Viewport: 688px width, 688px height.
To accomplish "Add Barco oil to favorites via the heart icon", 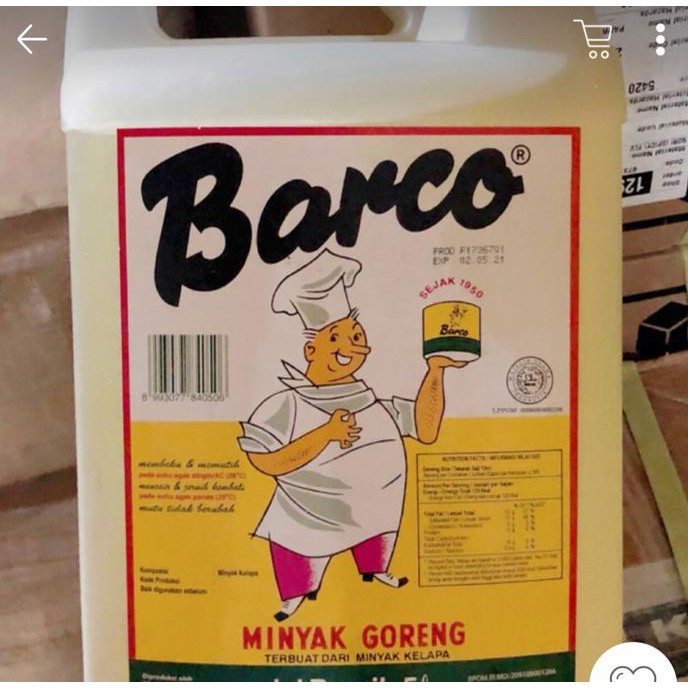I will click(x=634, y=673).
